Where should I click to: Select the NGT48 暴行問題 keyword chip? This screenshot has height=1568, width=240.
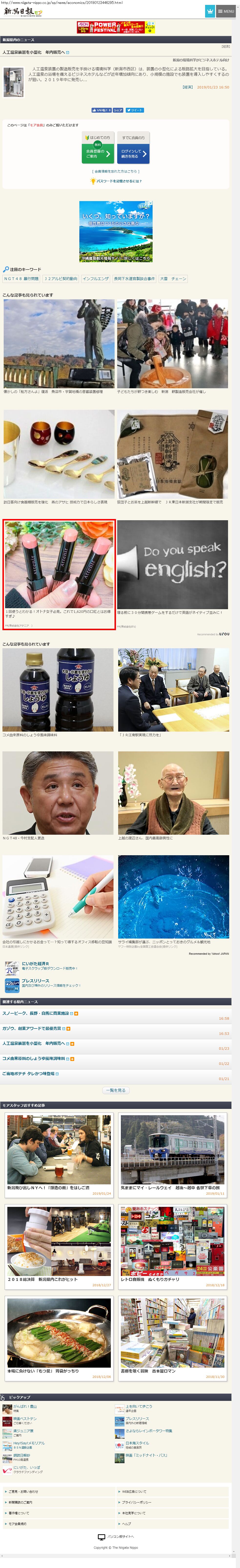point(21,279)
